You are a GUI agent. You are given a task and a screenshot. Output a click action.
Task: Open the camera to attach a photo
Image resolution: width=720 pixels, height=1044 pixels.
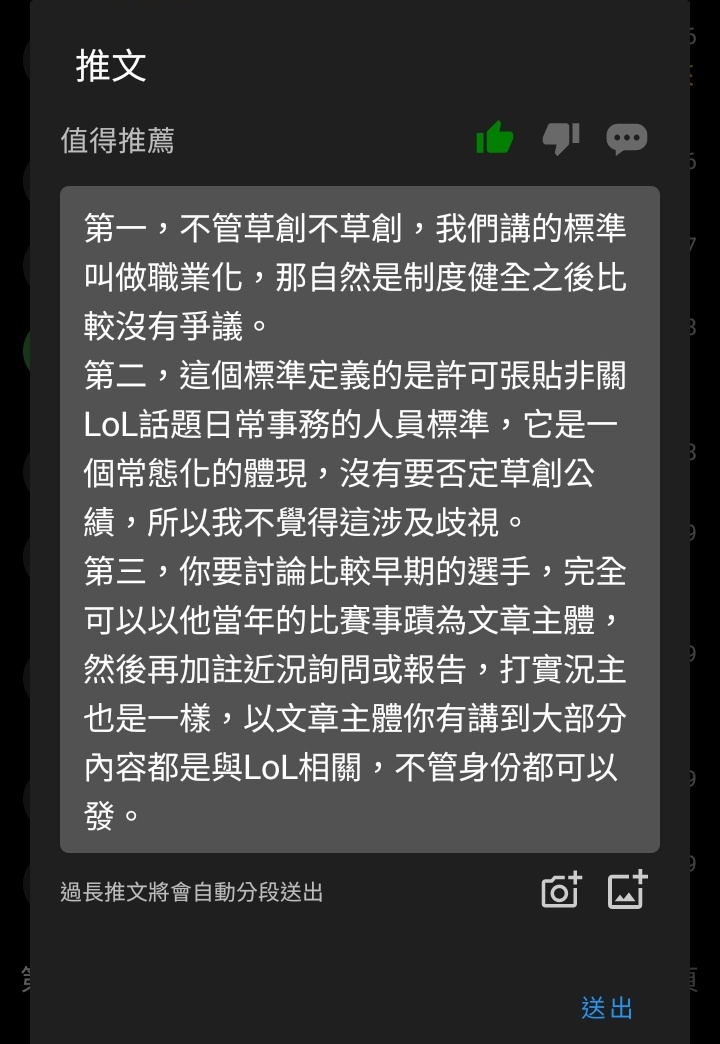point(561,890)
